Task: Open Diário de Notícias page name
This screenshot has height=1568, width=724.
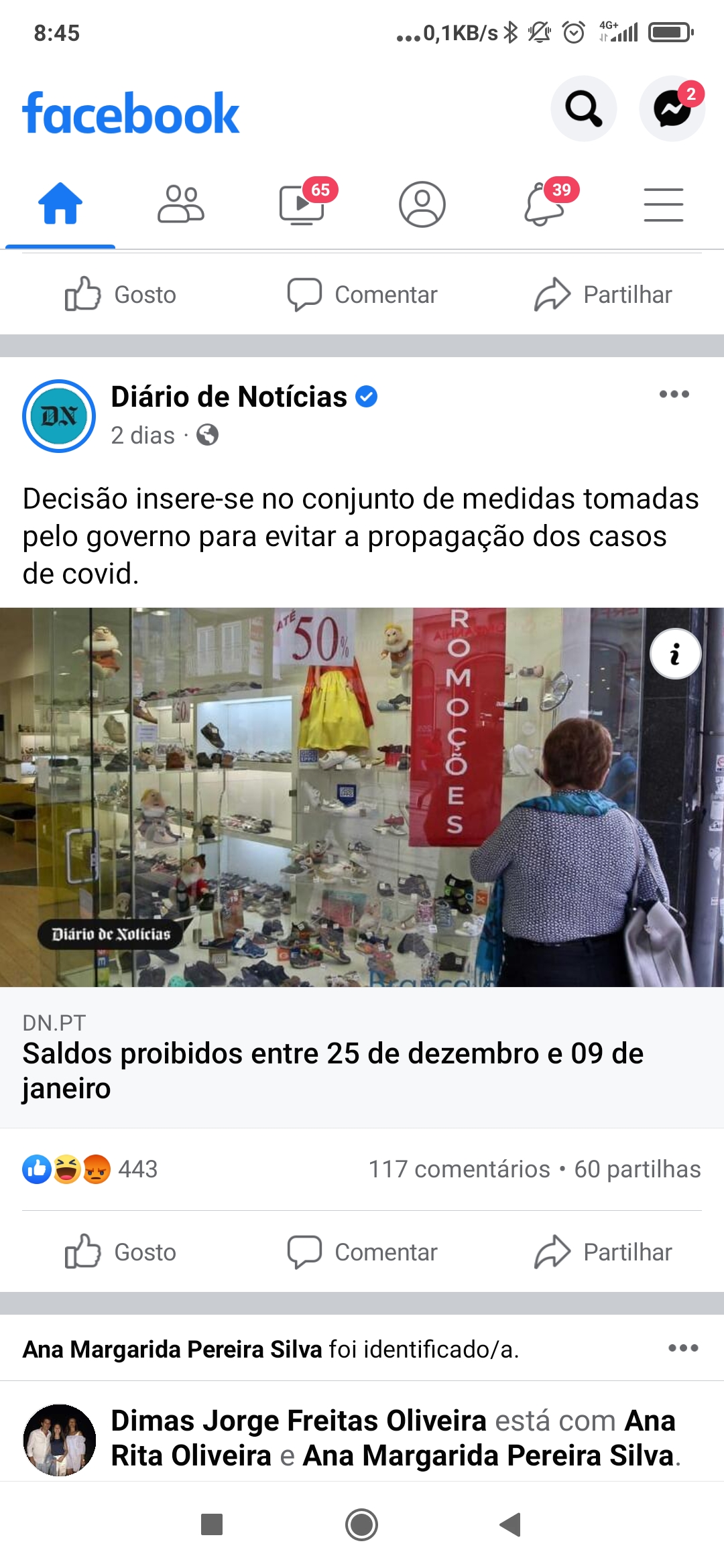Action: pyautogui.click(x=229, y=397)
